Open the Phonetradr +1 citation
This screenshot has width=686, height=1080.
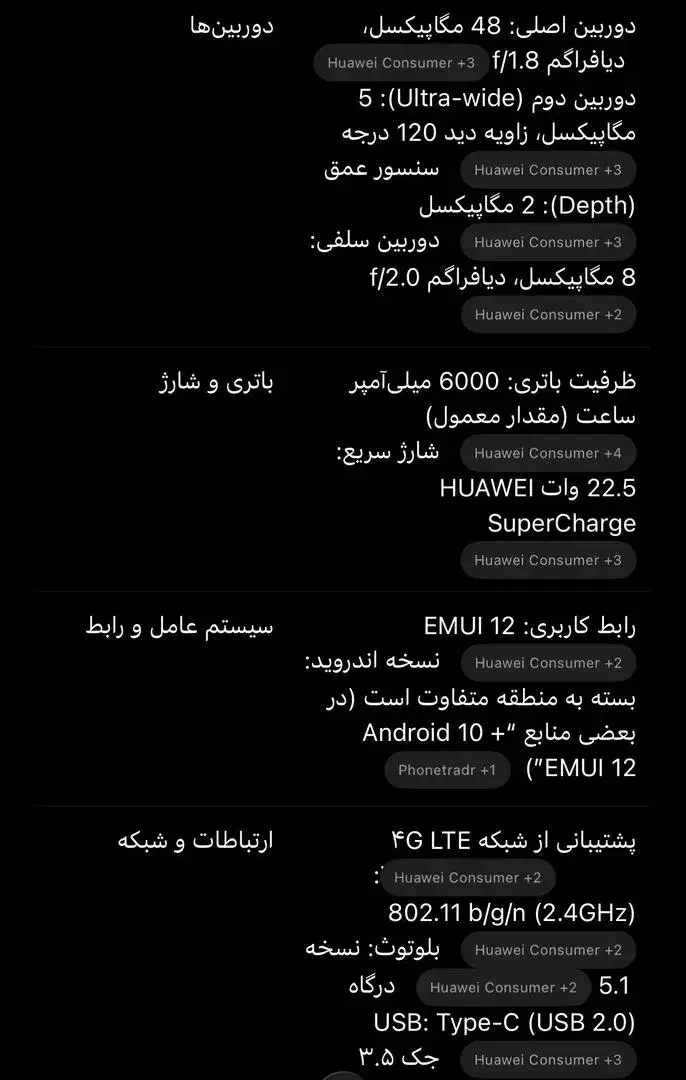tap(447, 770)
